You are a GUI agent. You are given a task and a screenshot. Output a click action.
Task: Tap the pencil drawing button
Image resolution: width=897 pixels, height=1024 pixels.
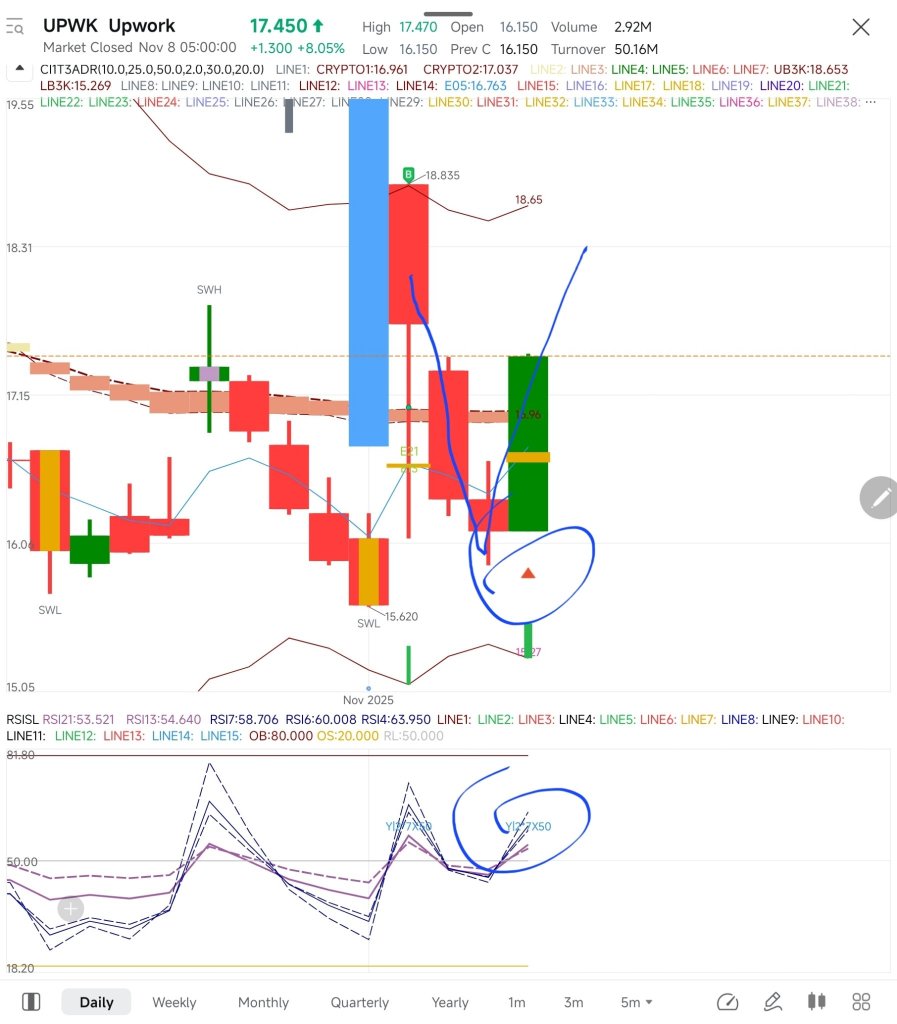click(881, 497)
